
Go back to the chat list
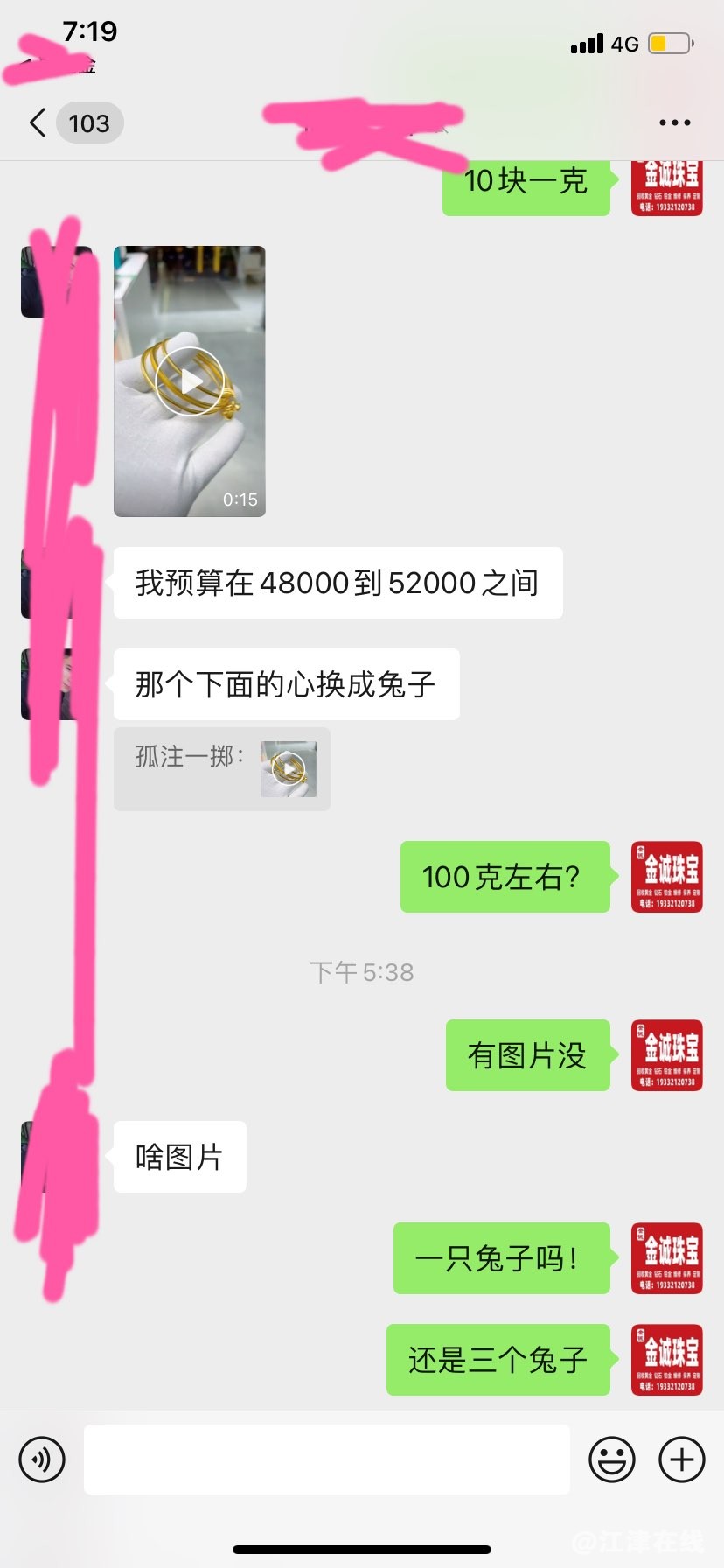38,122
